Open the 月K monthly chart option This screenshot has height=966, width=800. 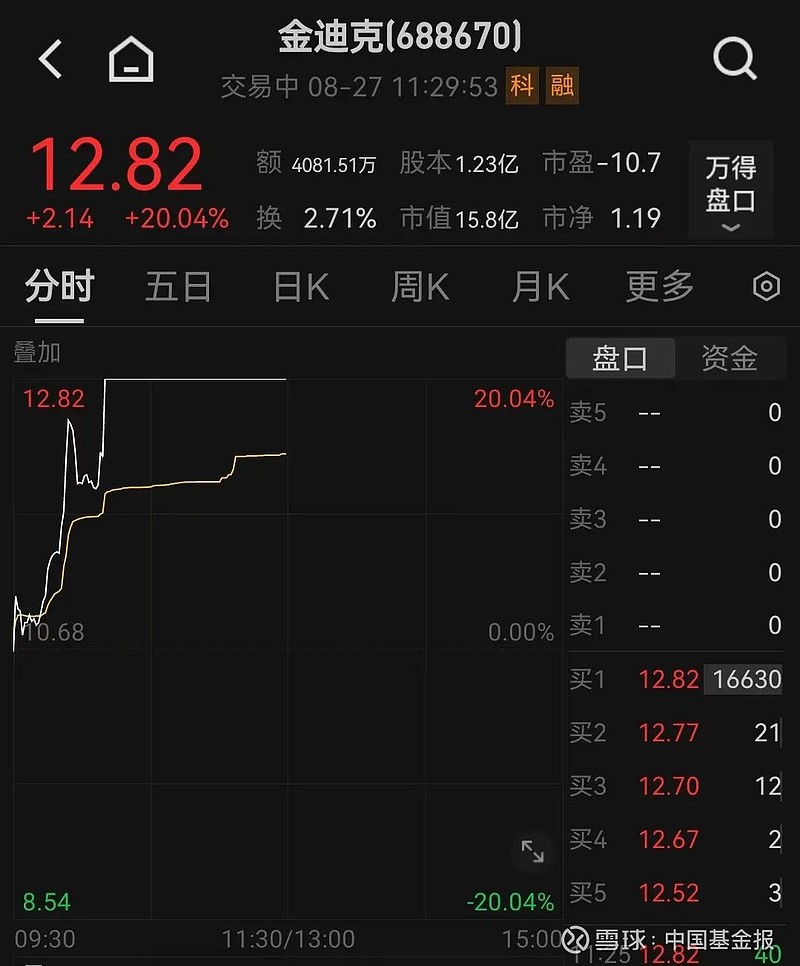(x=538, y=287)
